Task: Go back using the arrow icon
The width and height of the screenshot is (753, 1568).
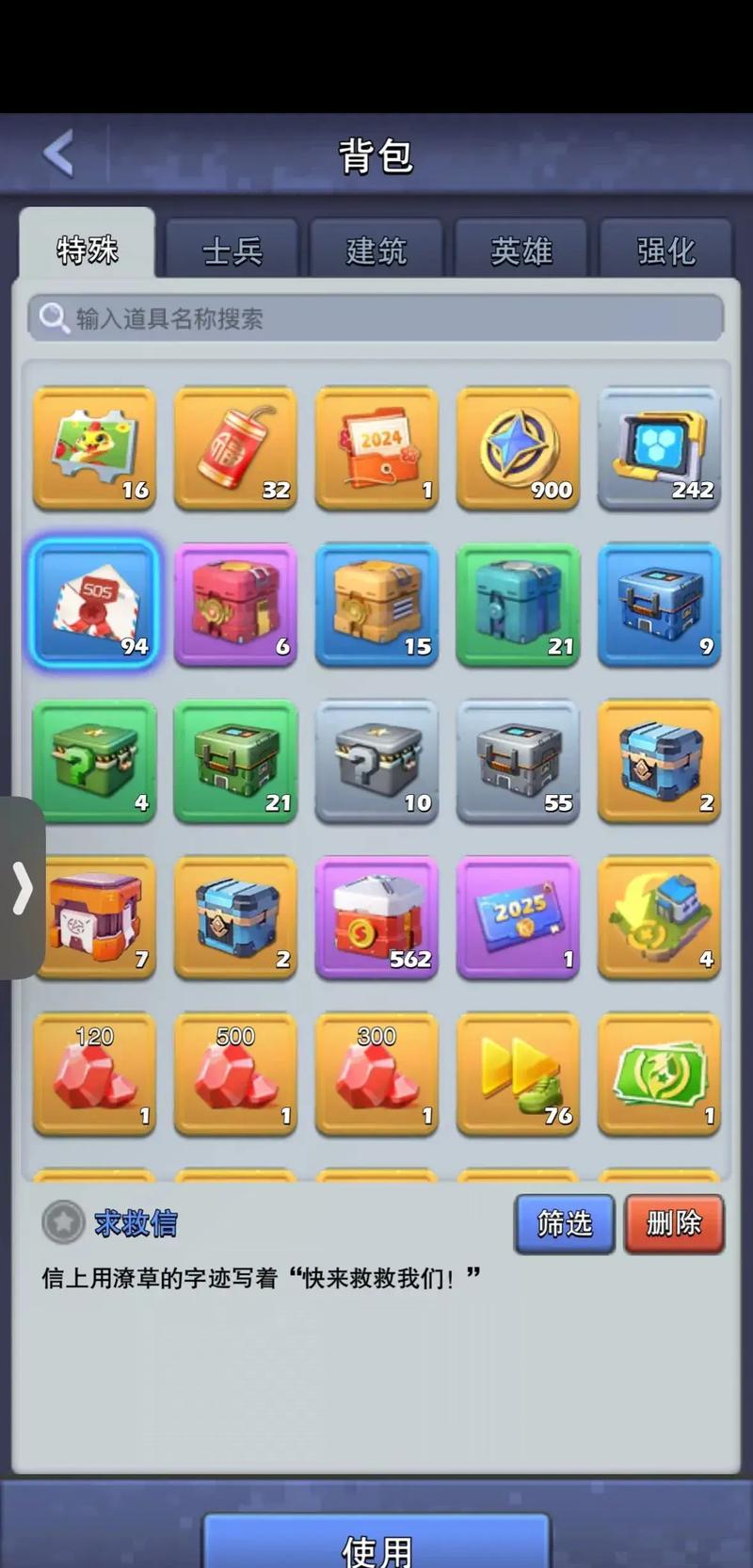Action: pyautogui.click(x=59, y=154)
